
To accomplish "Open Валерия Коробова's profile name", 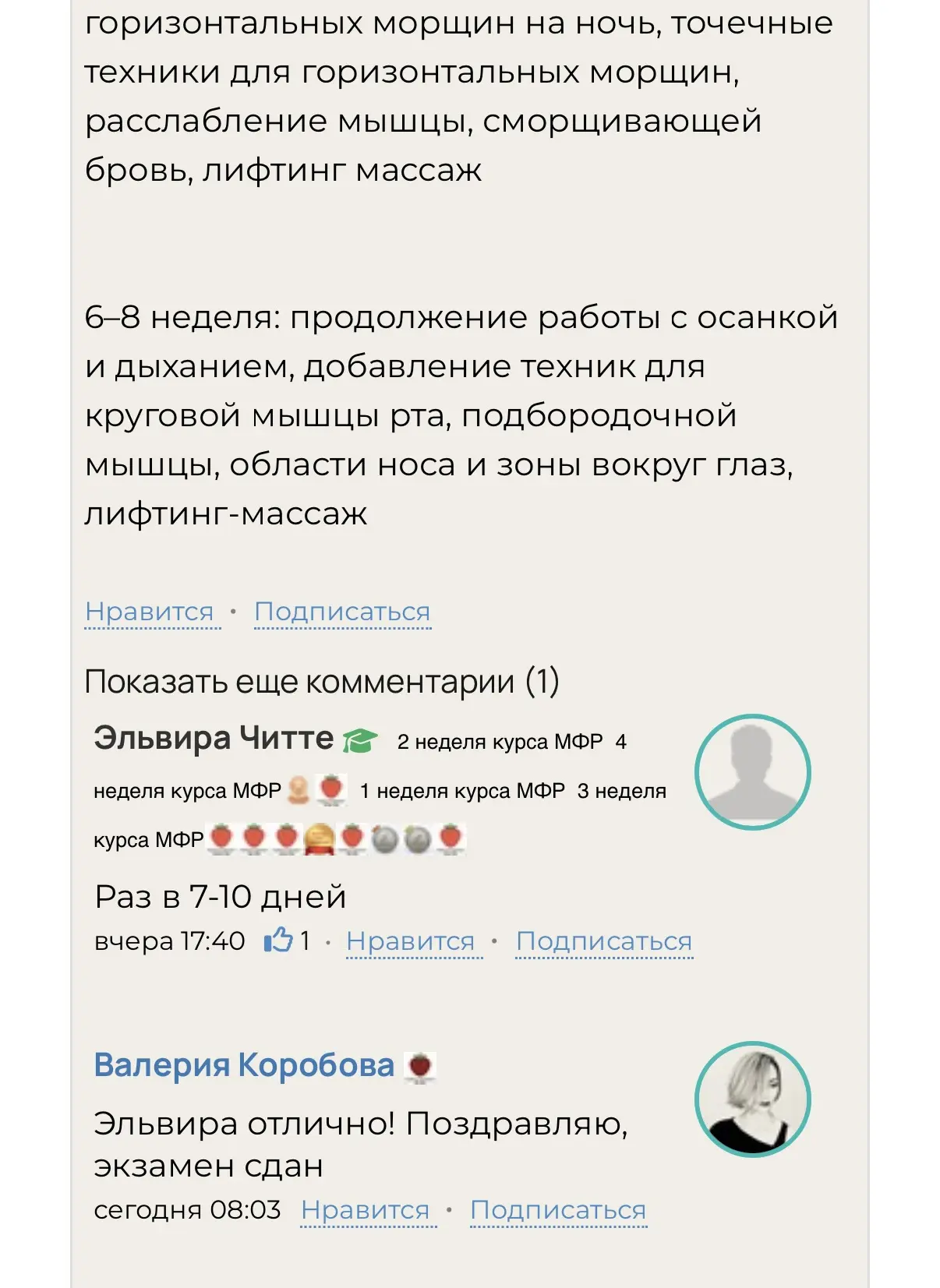I will pyautogui.click(x=244, y=1065).
